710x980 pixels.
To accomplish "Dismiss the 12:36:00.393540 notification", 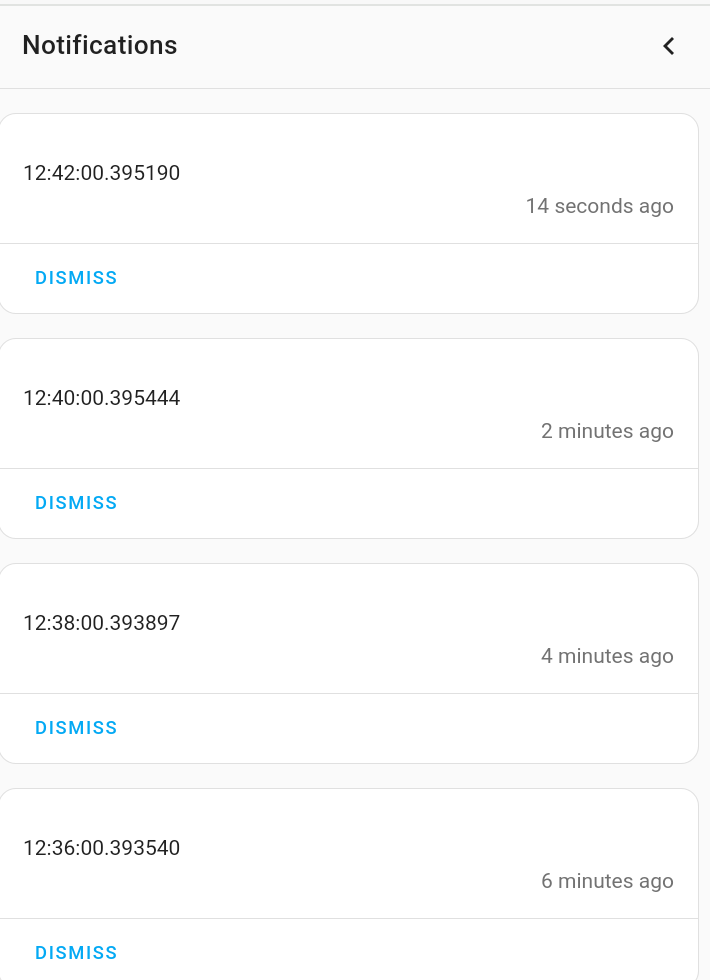I will click(x=76, y=953).
